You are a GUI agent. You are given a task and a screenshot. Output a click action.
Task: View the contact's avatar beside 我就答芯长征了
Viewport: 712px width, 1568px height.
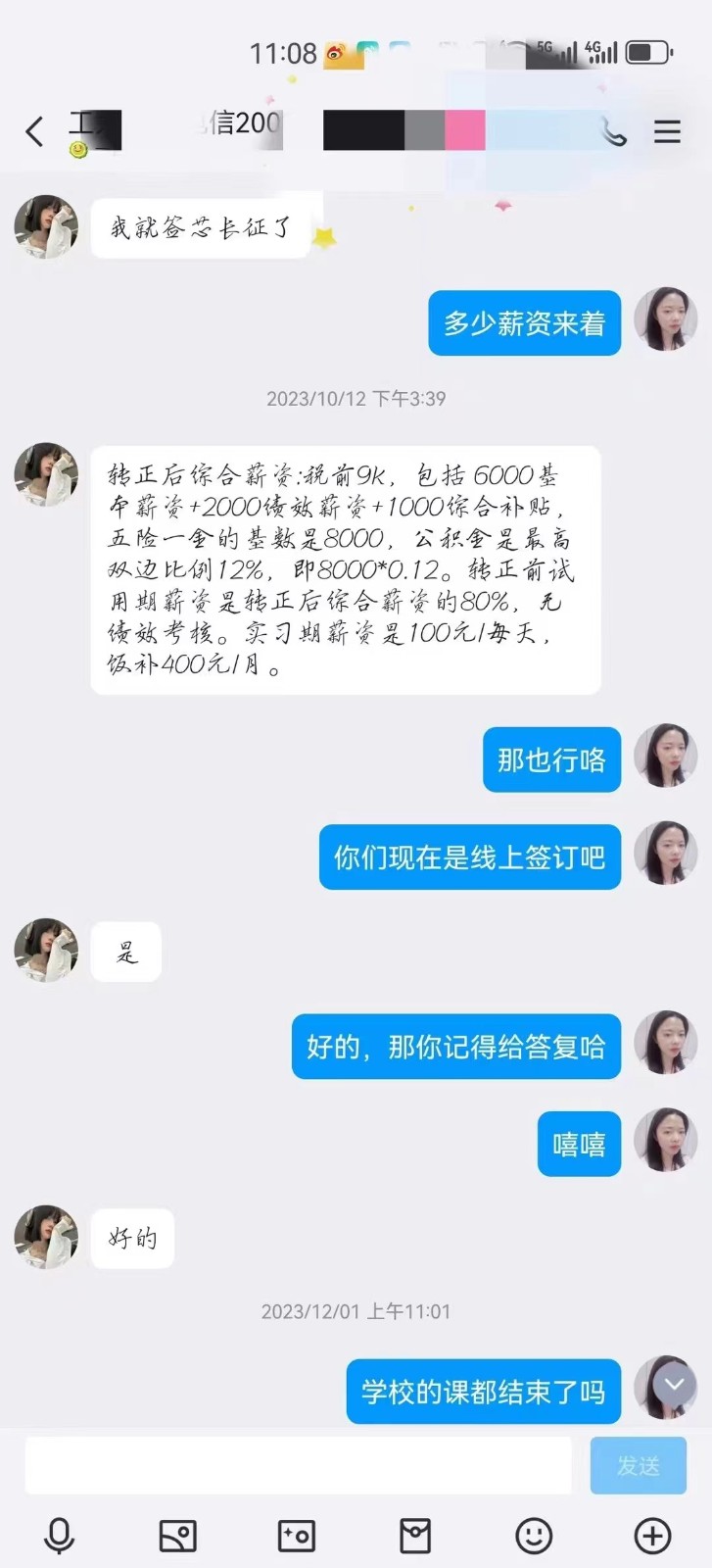tap(46, 227)
